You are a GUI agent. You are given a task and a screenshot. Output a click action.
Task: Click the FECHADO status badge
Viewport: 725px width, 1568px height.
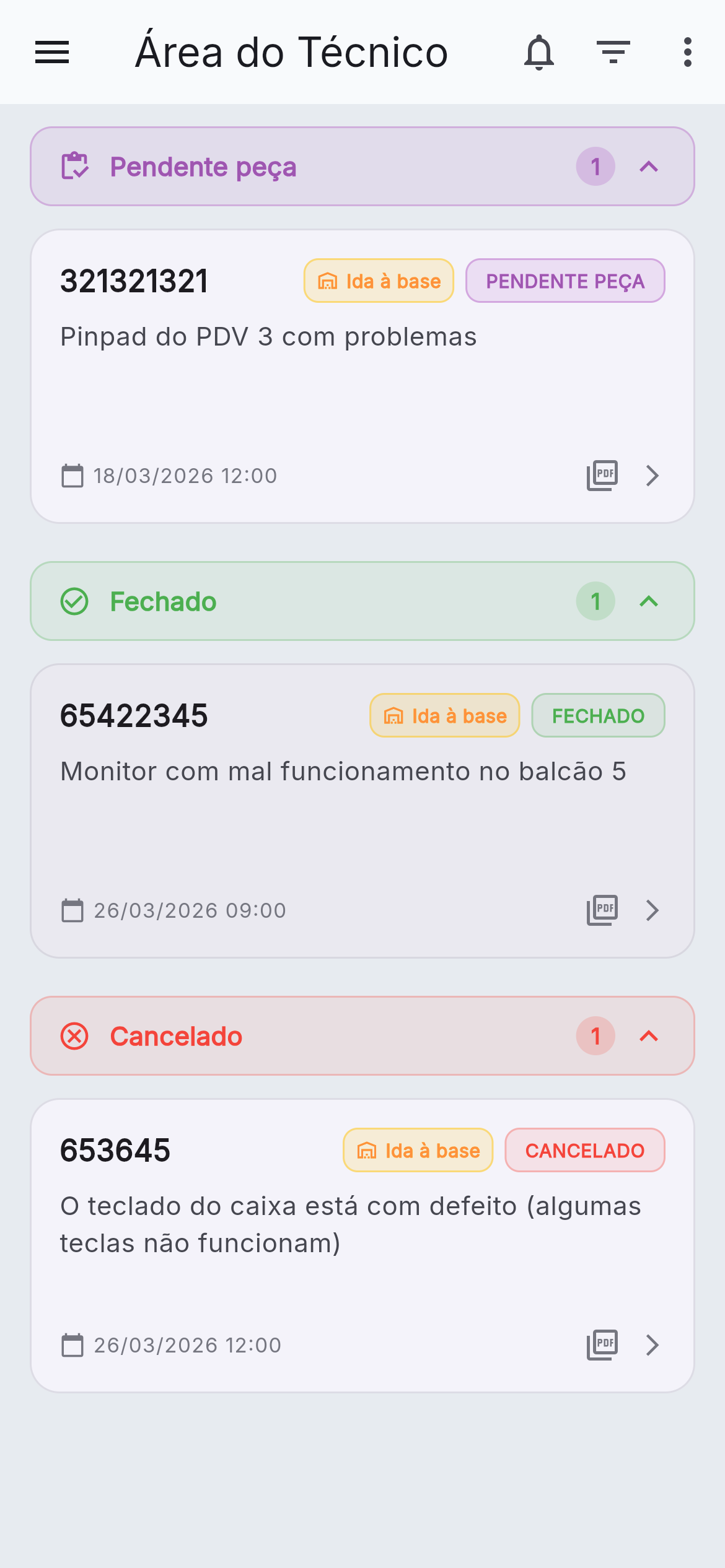tap(597, 715)
